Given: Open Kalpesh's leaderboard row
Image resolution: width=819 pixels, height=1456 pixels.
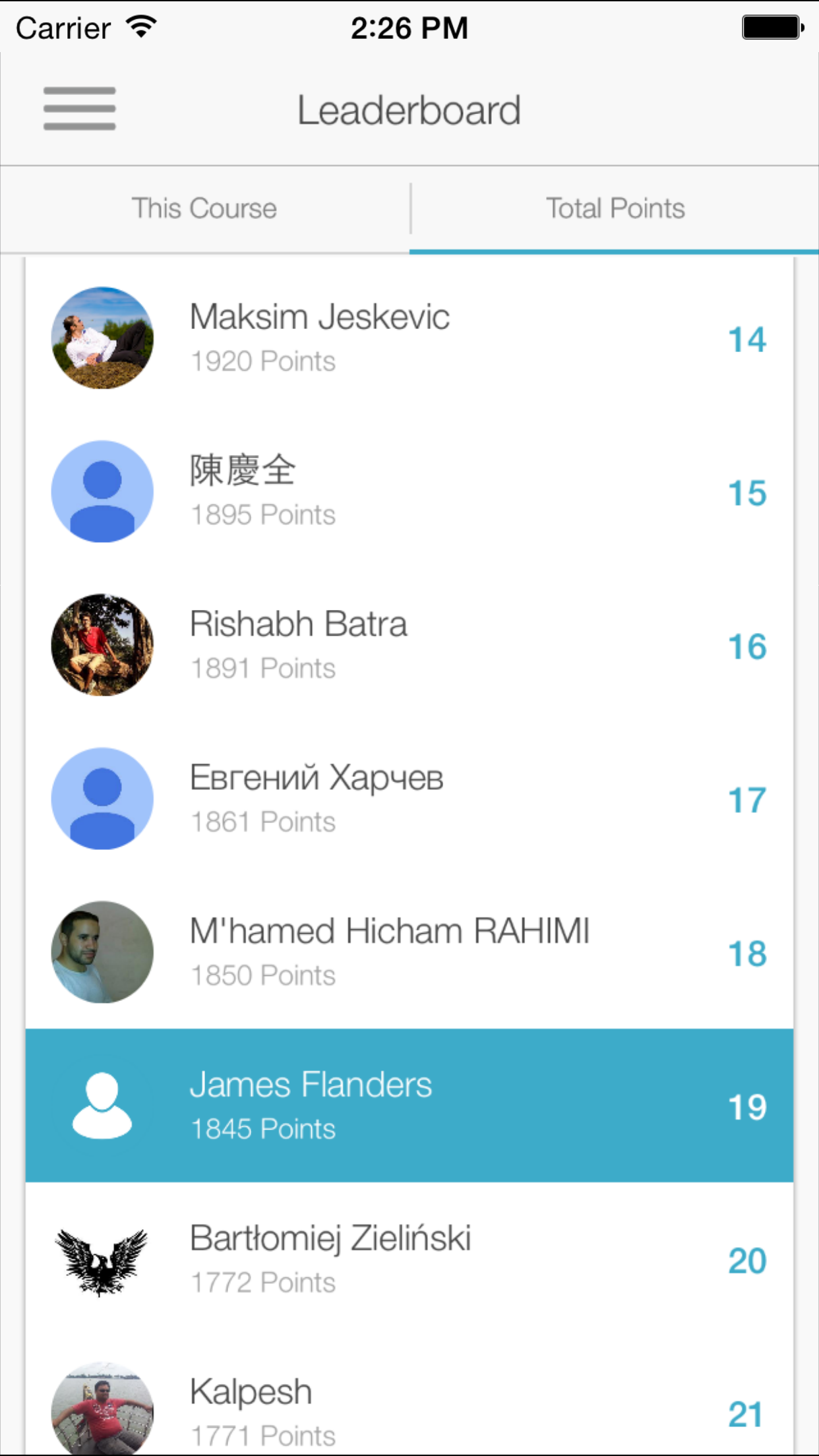Looking at the screenshot, I should tap(409, 1411).
